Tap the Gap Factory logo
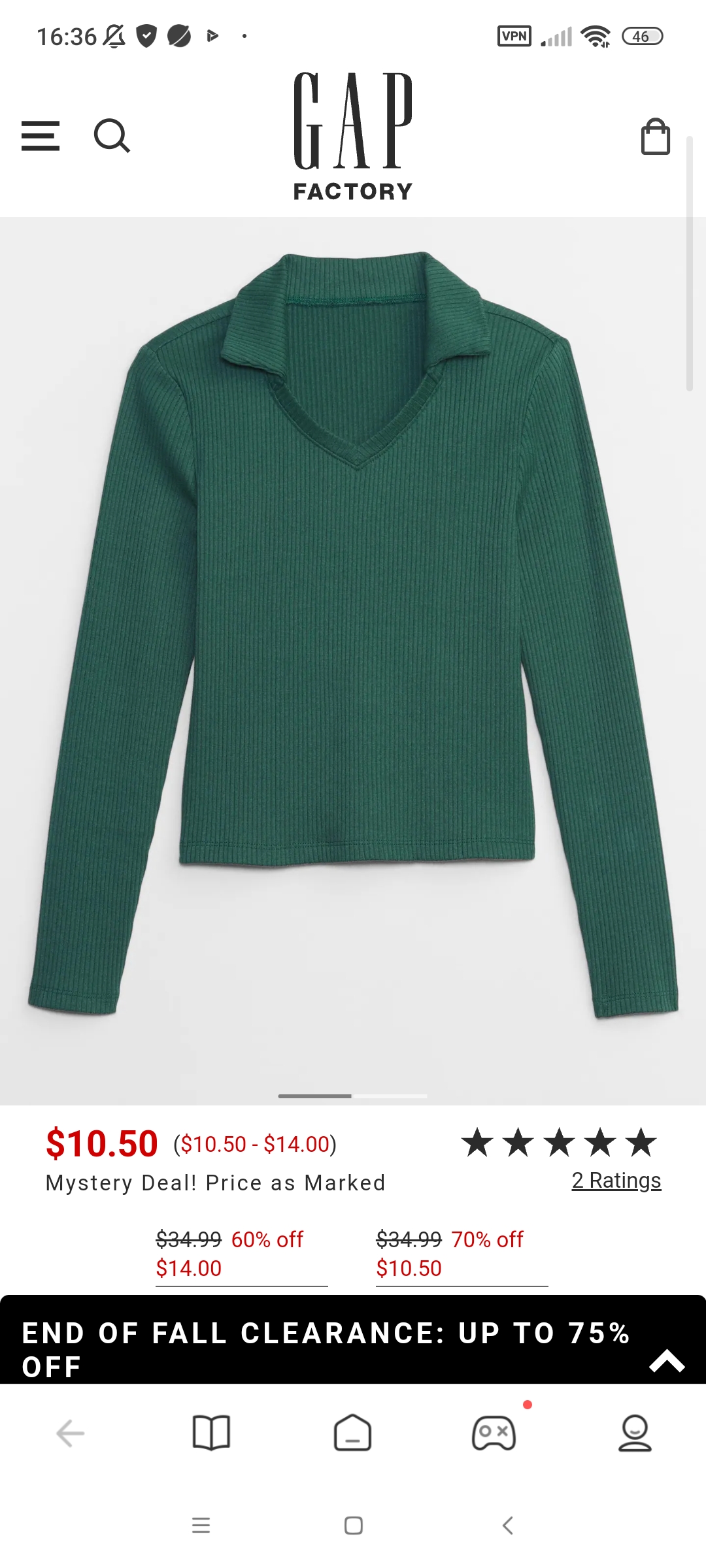Image resolution: width=706 pixels, height=1568 pixels. 353,137
